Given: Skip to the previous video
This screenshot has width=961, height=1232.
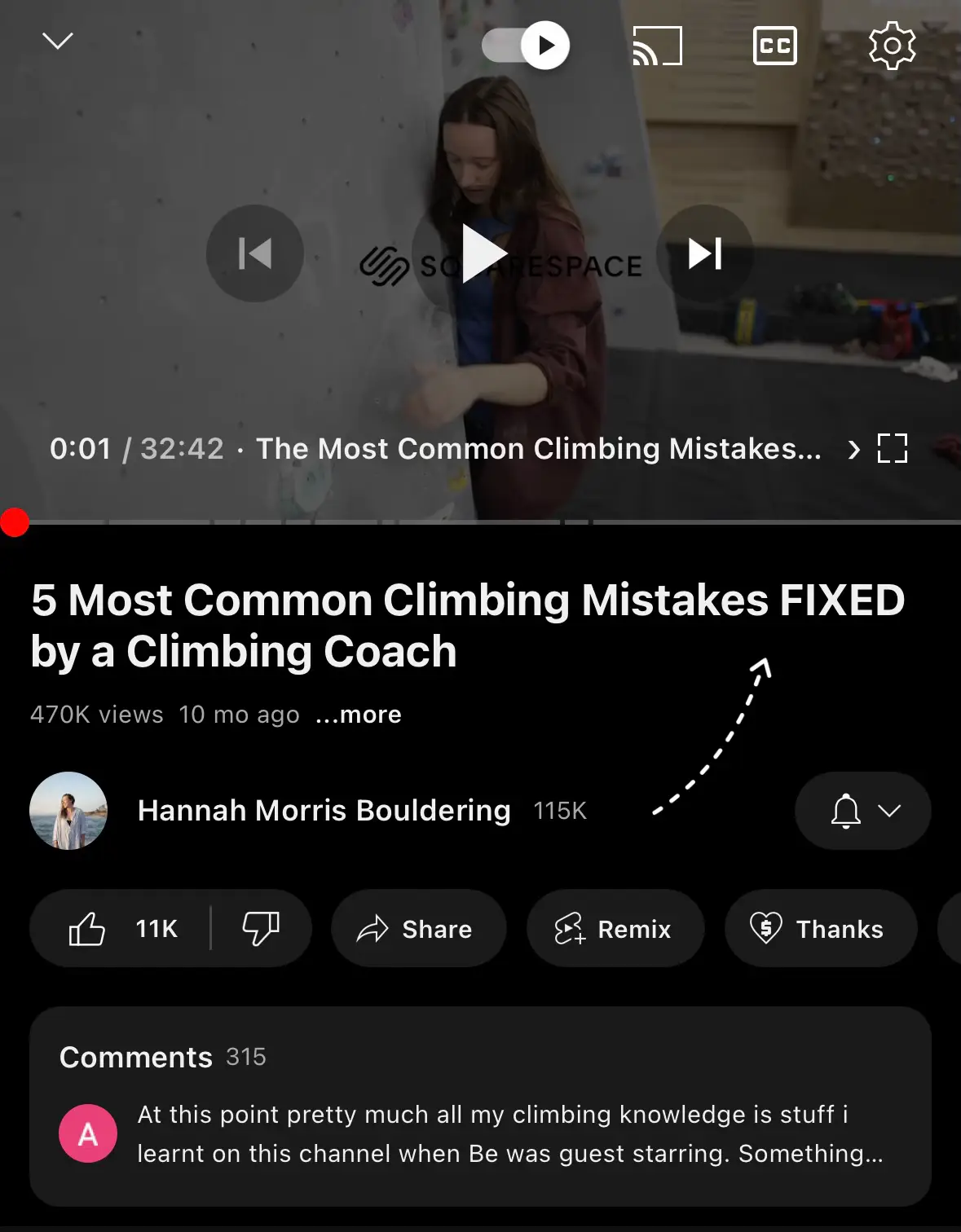Looking at the screenshot, I should pos(255,253).
